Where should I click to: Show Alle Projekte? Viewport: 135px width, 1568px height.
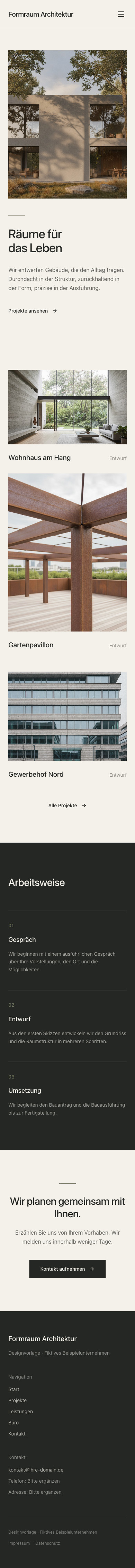[67, 805]
